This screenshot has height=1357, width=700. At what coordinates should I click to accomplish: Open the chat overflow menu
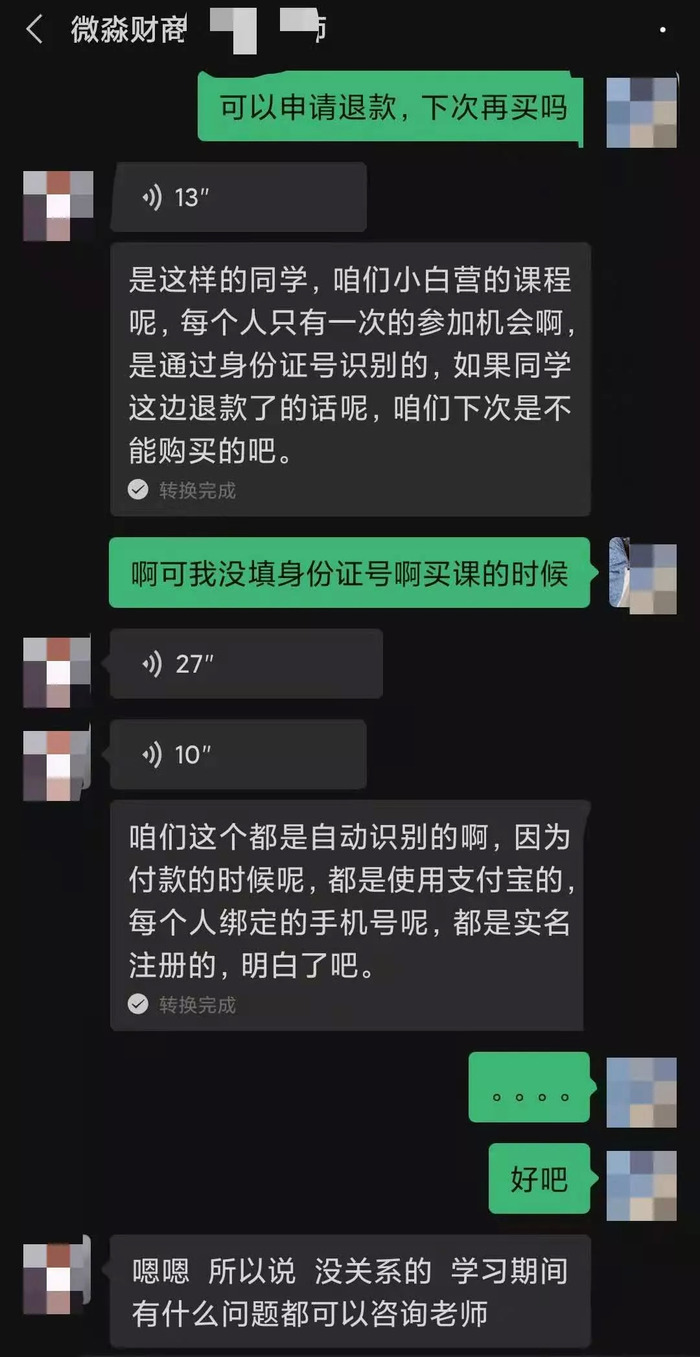(x=662, y=30)
